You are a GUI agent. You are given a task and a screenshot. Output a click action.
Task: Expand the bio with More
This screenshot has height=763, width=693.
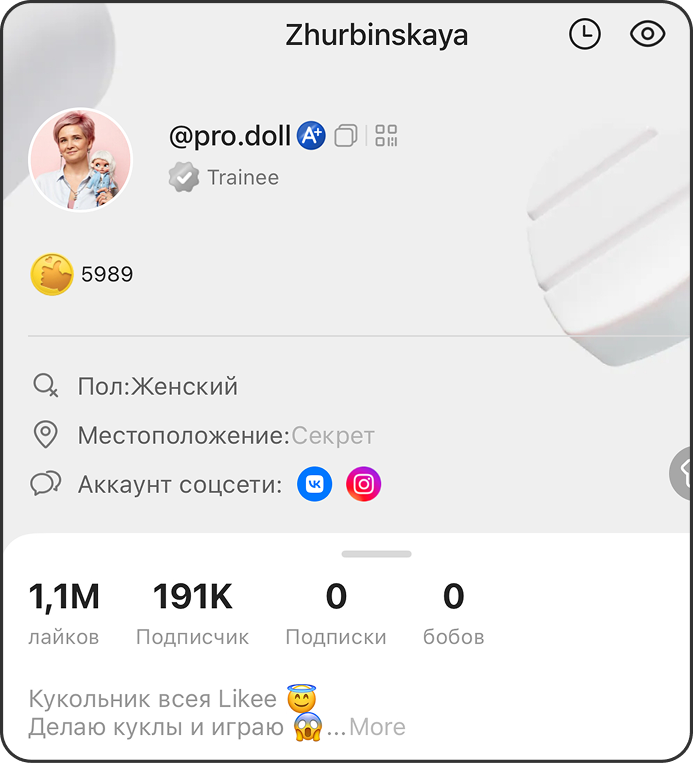tap(377, 727)
